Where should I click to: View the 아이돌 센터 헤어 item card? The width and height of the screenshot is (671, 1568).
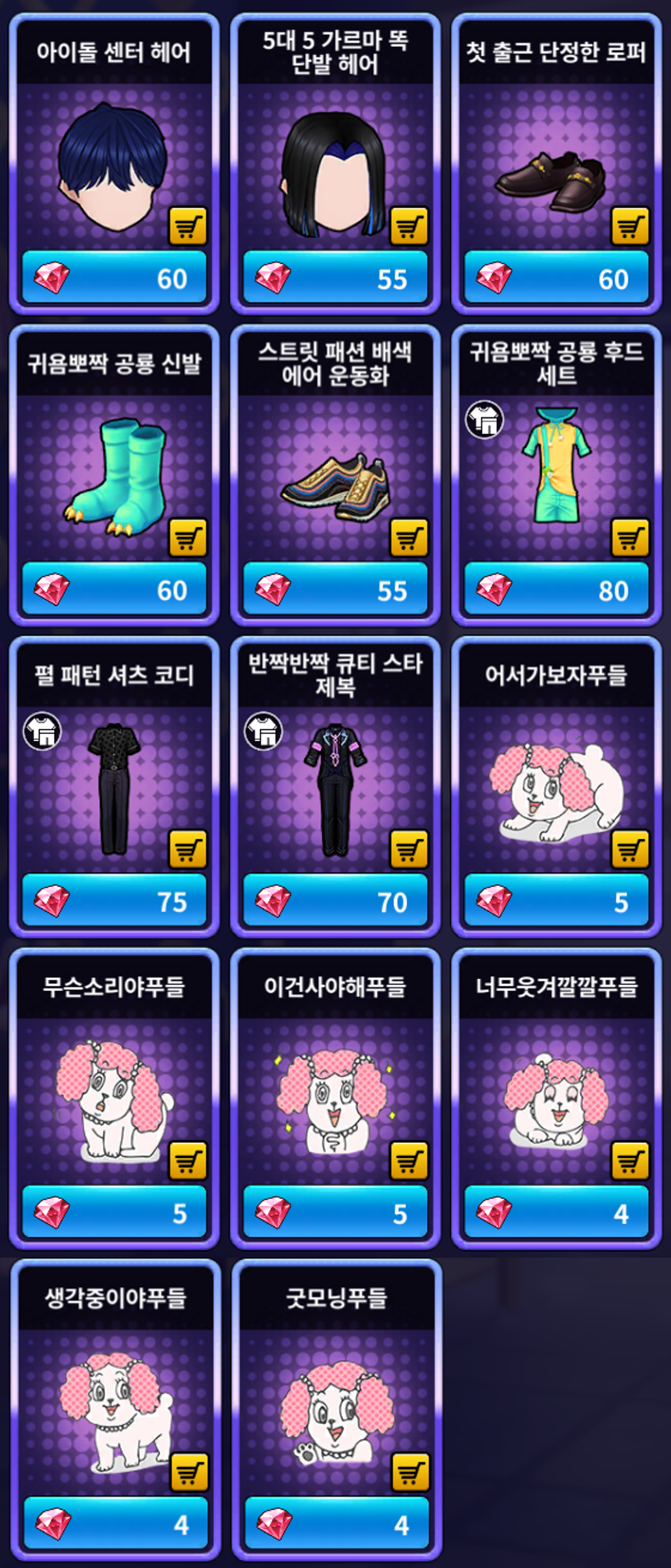pos(114,163)
